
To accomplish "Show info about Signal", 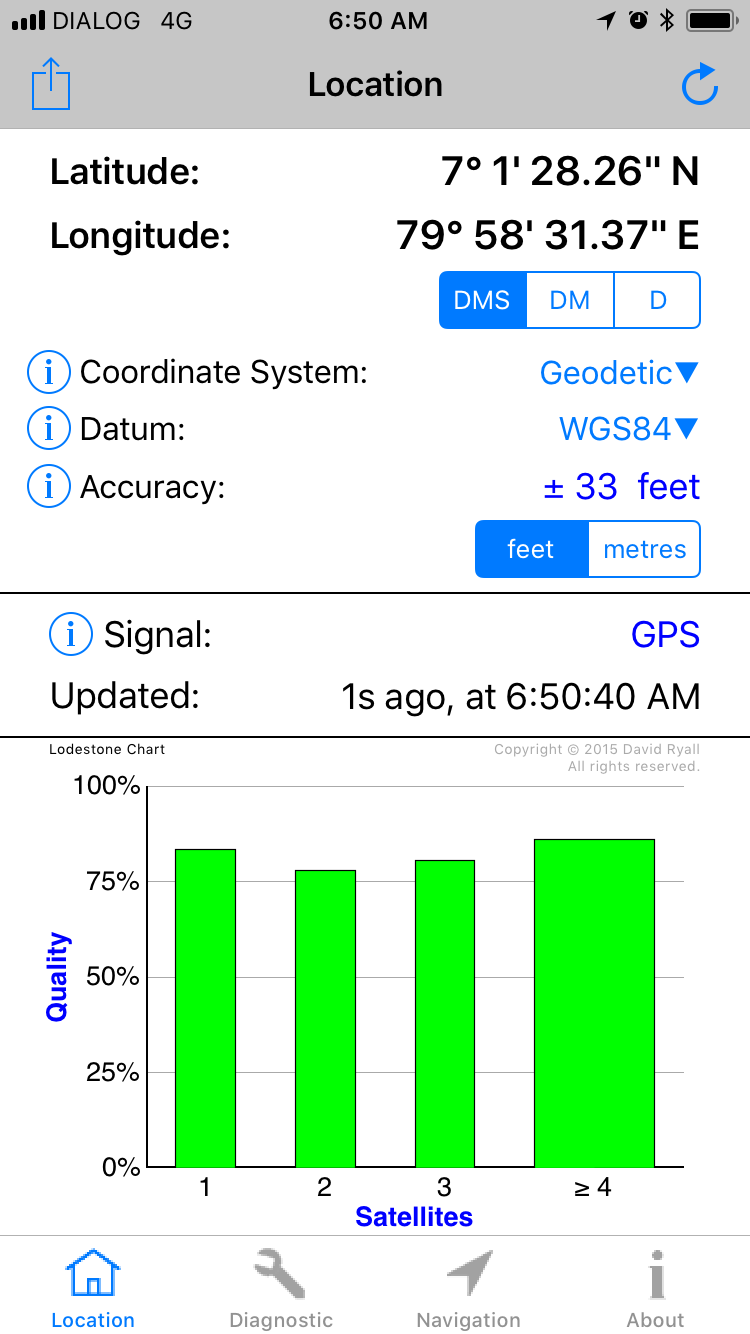I will tap(71, 634).
